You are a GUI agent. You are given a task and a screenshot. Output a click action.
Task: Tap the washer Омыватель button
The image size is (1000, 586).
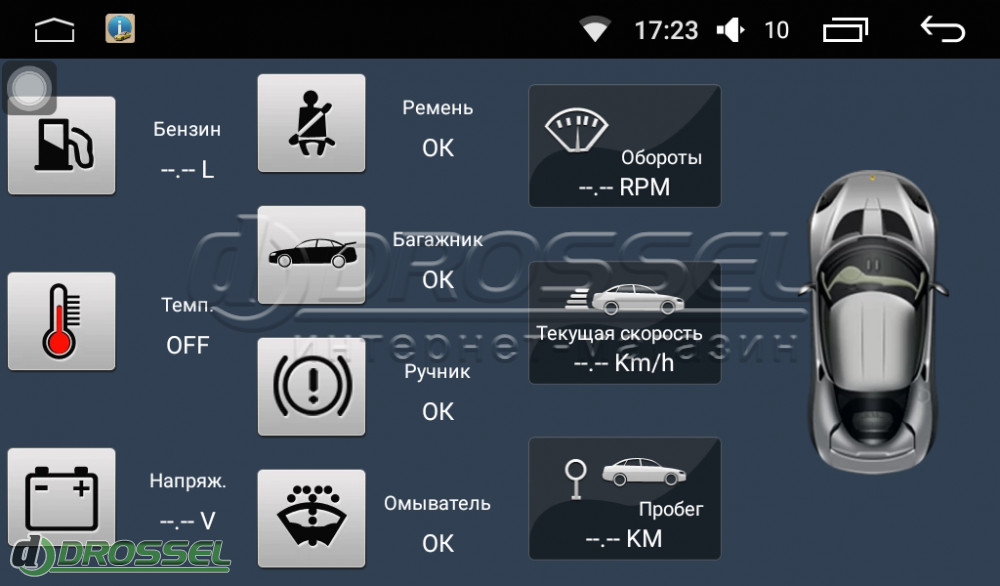(311, 518)
